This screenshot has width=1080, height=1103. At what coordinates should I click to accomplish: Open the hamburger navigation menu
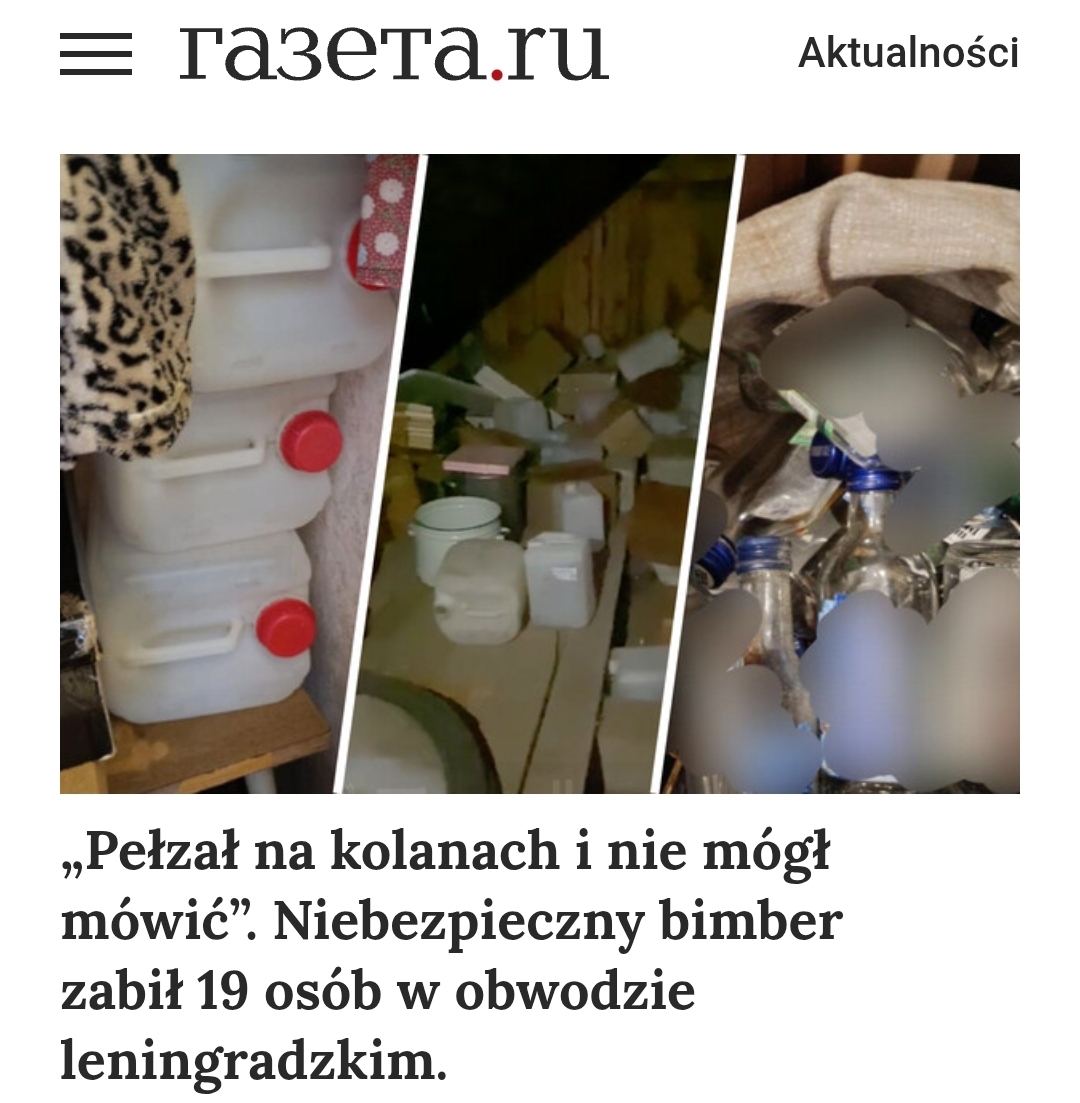pyautogui.click(x=96, y=54)
